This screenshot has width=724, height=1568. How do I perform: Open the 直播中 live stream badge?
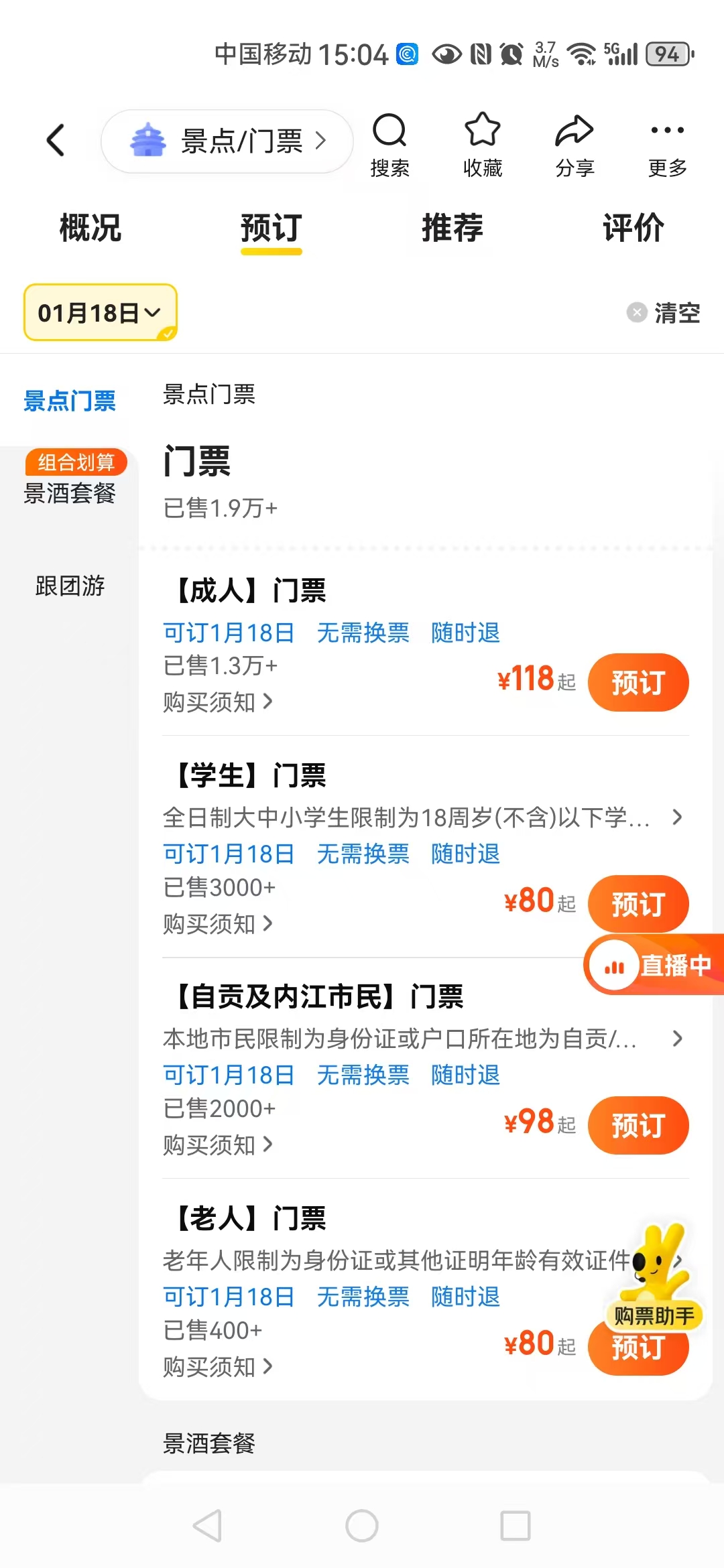click(654, 965)
